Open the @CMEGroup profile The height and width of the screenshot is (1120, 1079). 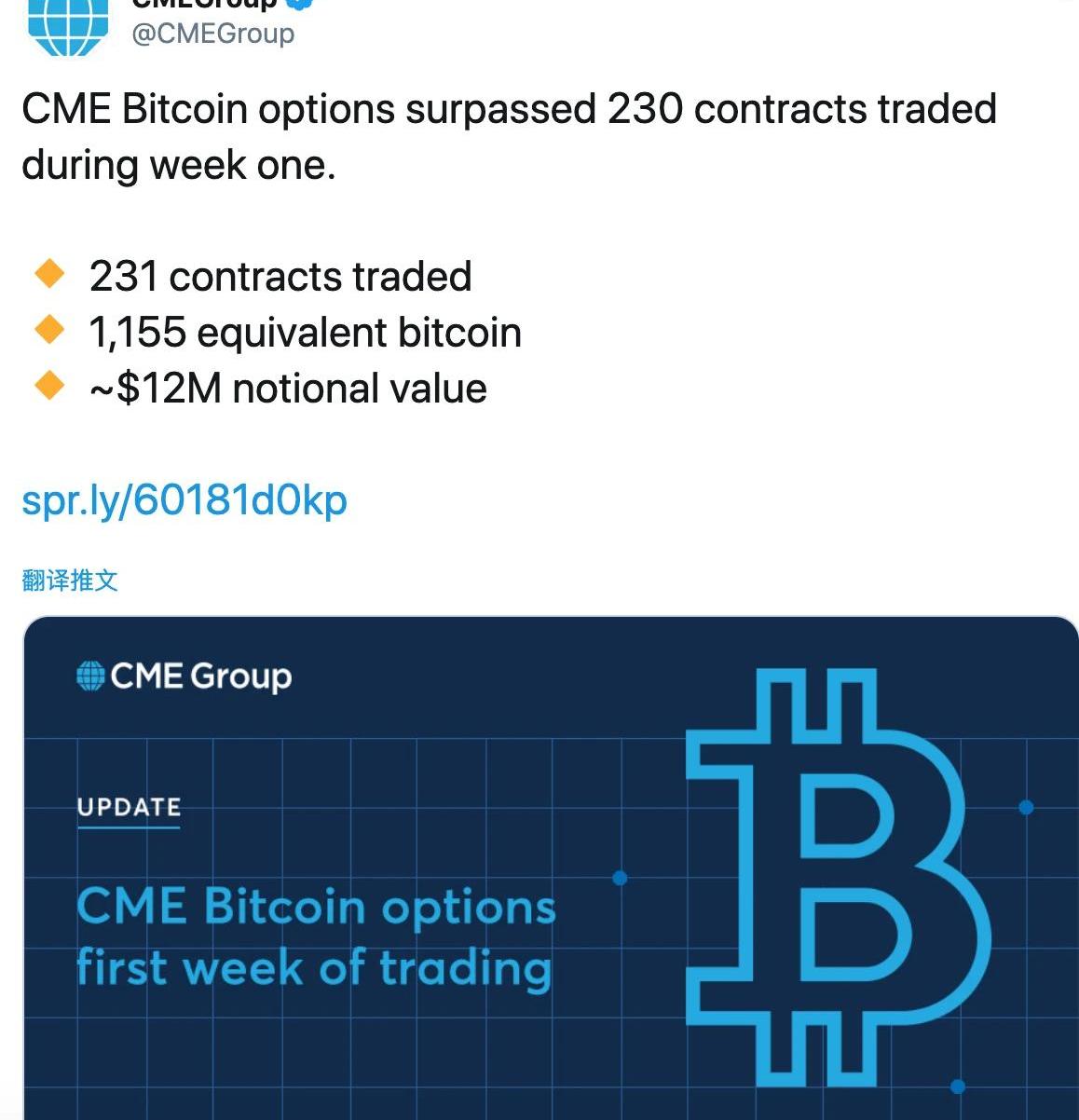(213, 34)
